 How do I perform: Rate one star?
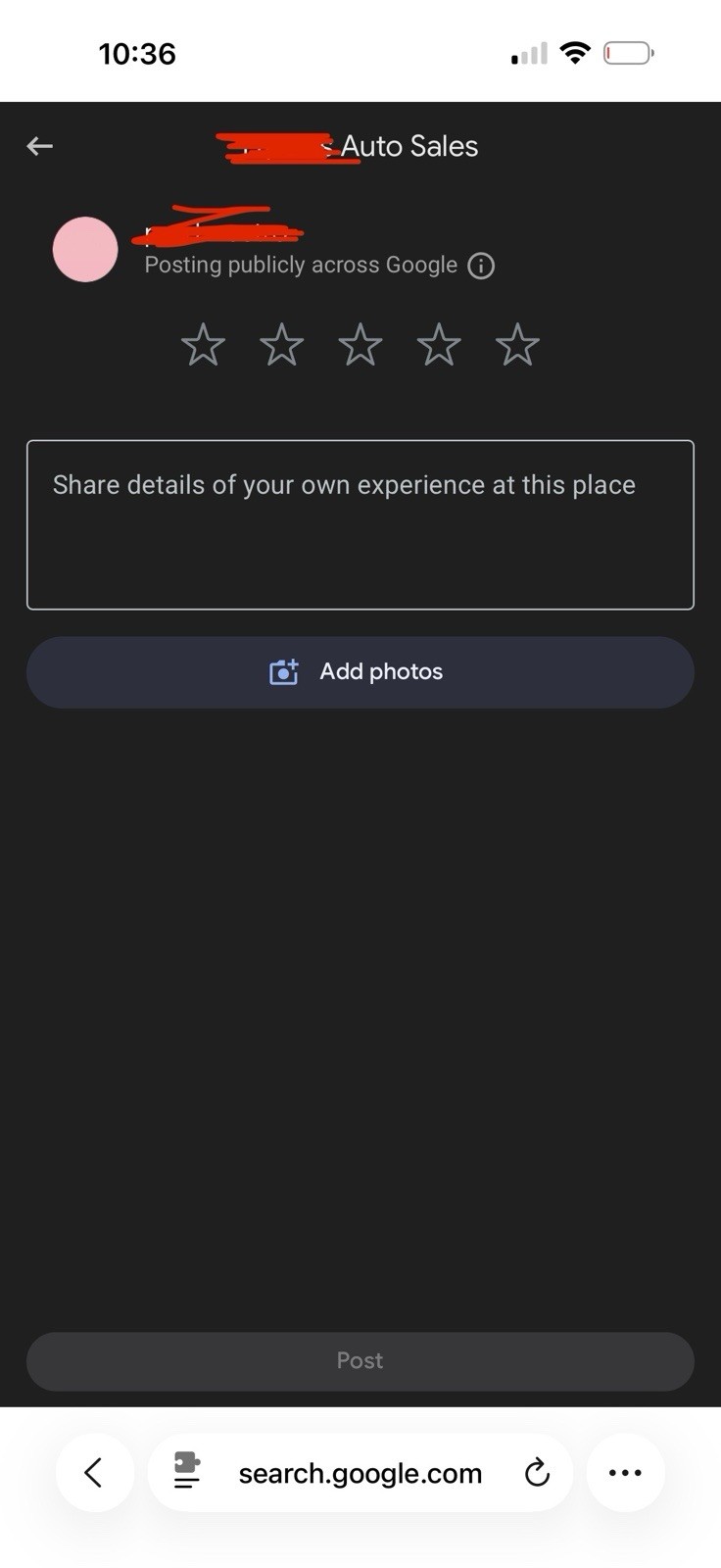(203, 345)
